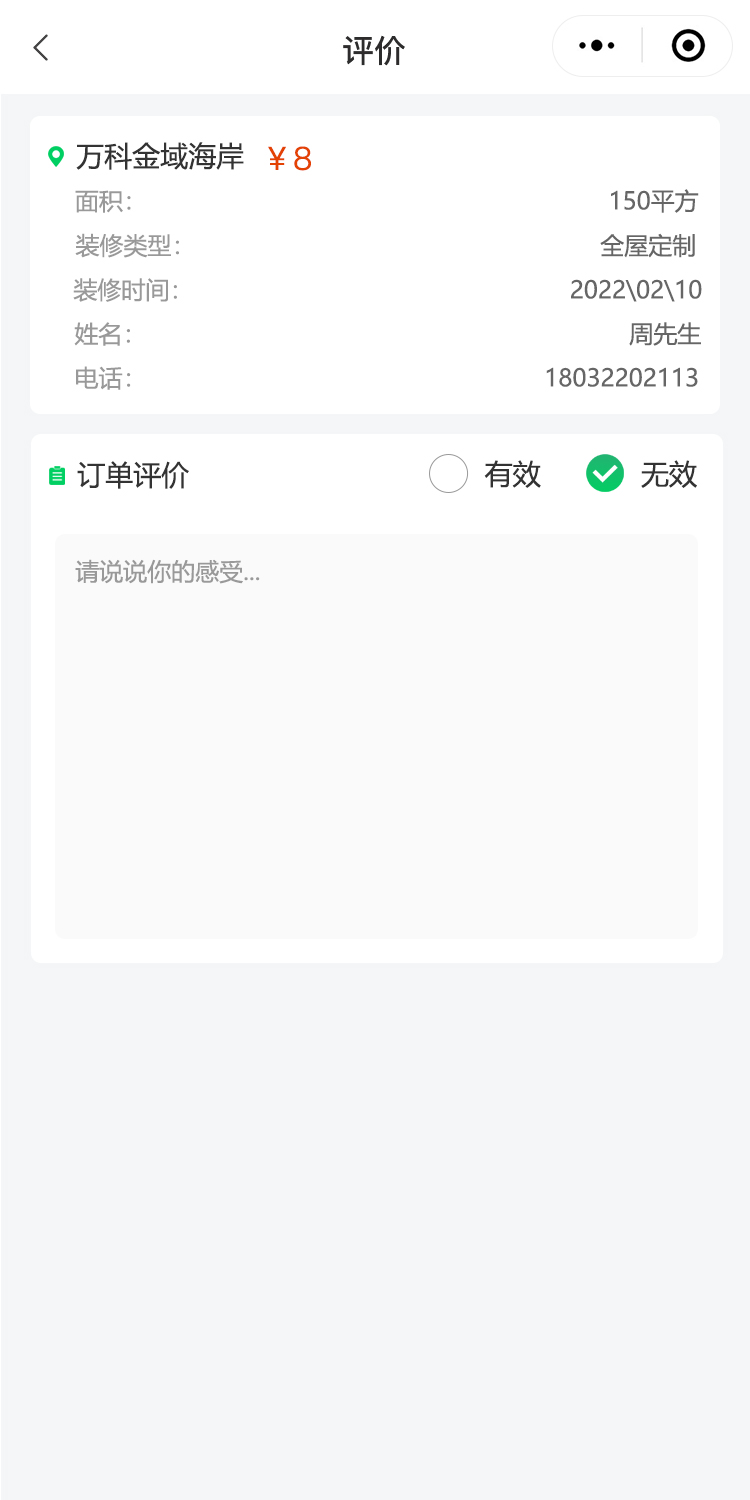This screenshot has height=1500, width=750.
Task: Open the mini program more-options menu
Action: click(597, 46)
